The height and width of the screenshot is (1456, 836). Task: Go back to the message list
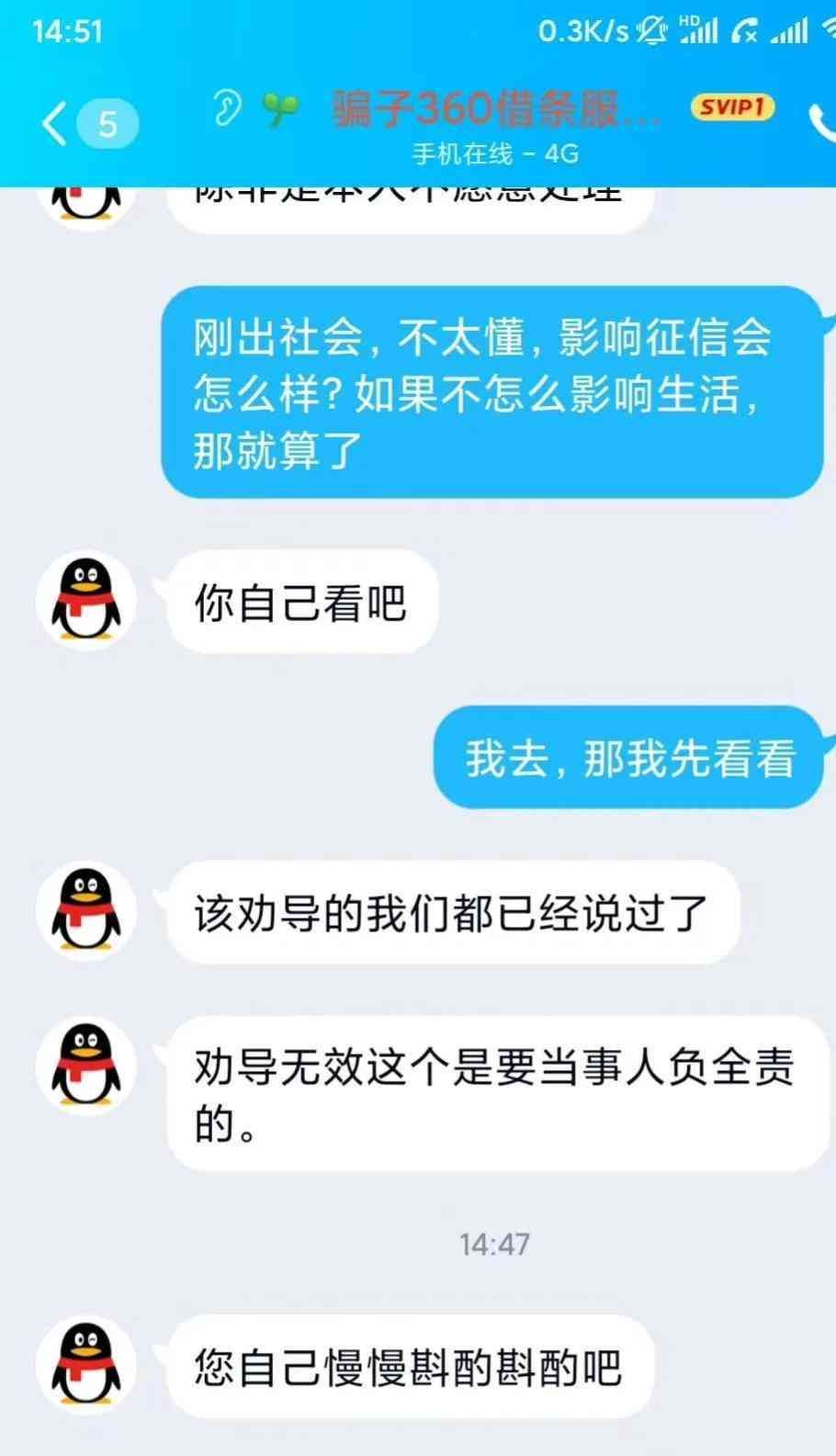point(57,124)
